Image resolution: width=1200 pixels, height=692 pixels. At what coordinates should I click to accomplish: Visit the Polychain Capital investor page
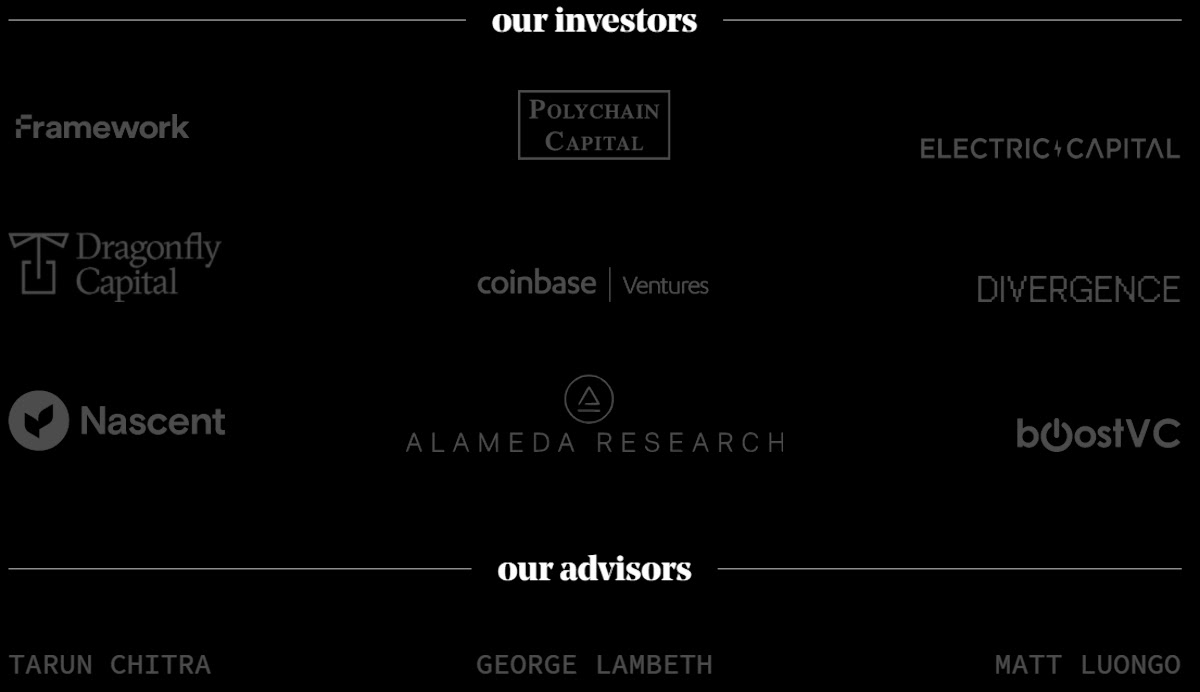tap(594, 125)
